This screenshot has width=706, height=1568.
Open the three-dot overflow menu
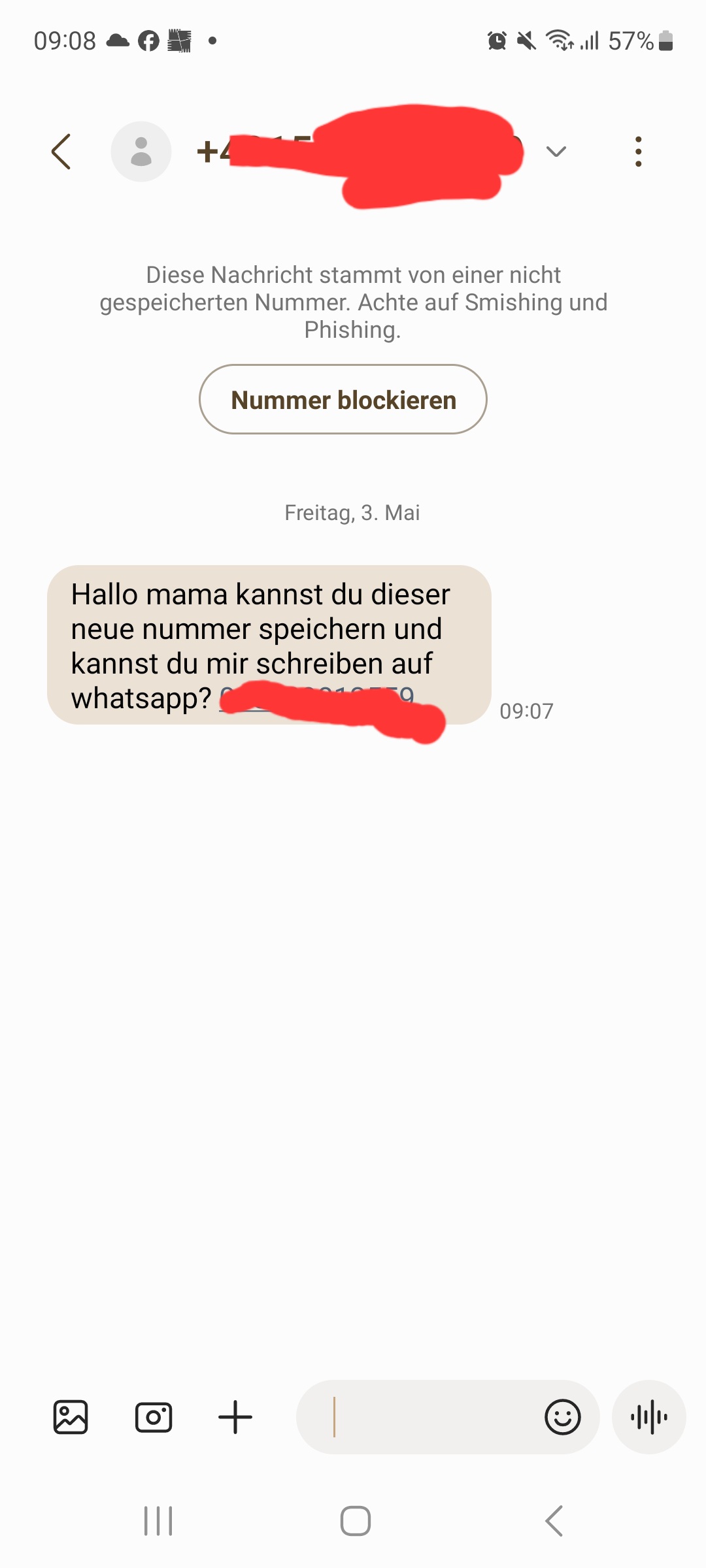pos(639,152)
